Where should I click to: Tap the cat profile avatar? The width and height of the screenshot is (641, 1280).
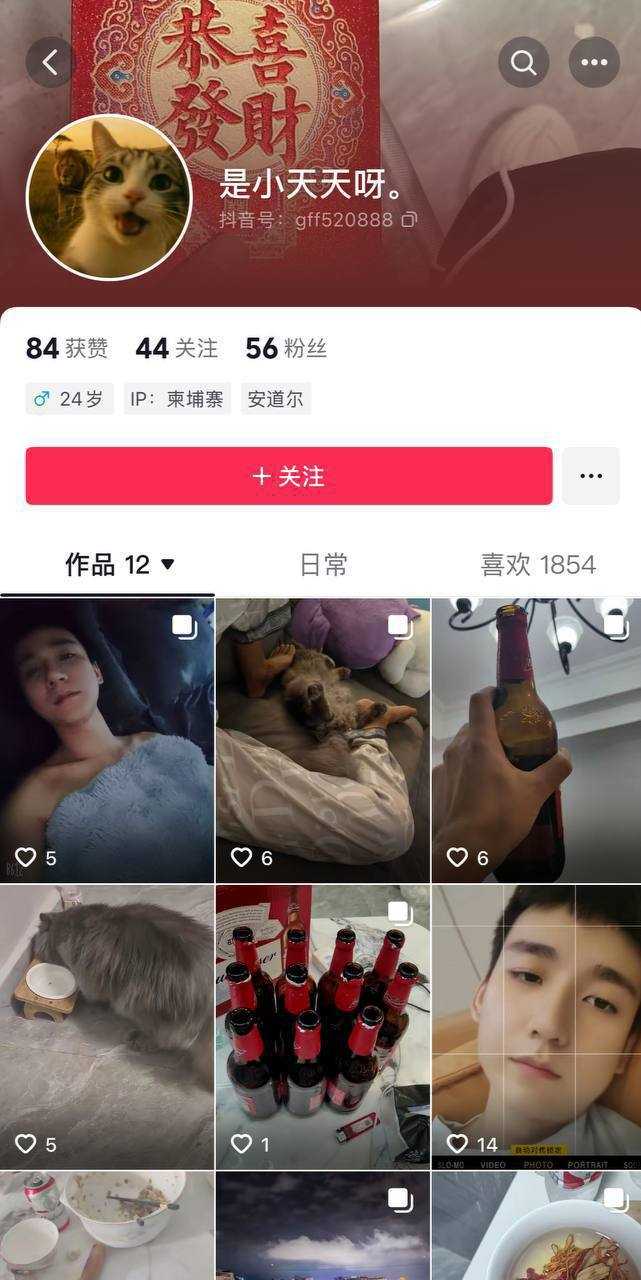108,197
